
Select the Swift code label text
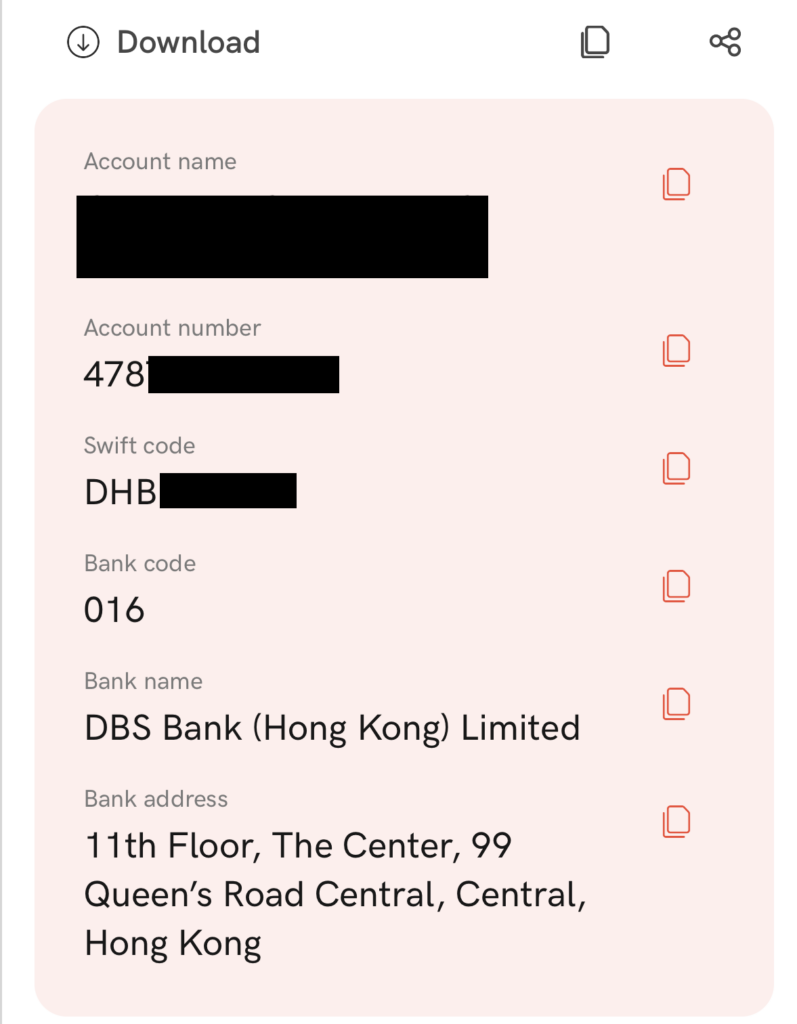coord(139,445)
